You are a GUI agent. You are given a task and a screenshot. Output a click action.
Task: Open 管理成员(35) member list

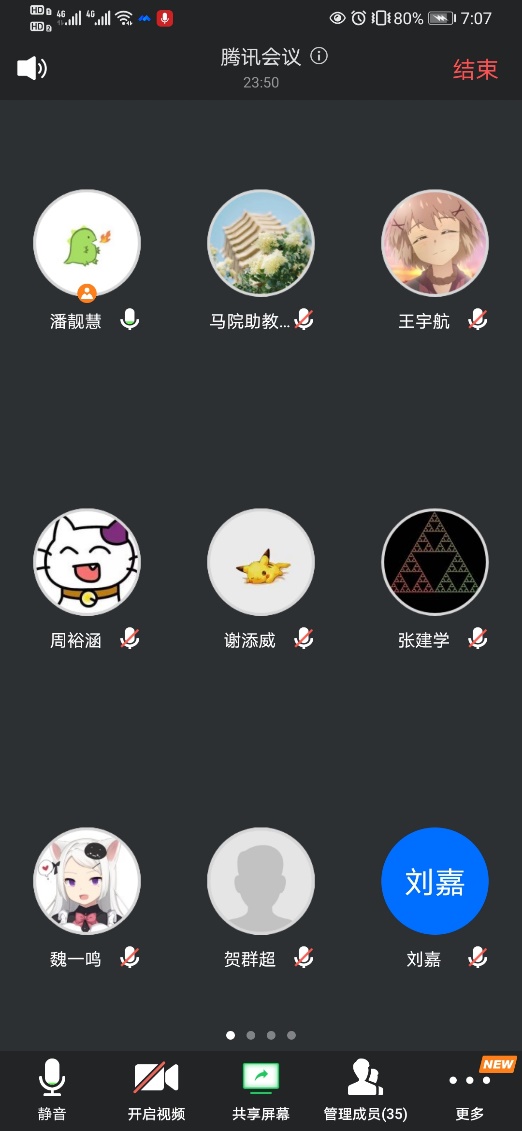click(x=366, y=1090)
